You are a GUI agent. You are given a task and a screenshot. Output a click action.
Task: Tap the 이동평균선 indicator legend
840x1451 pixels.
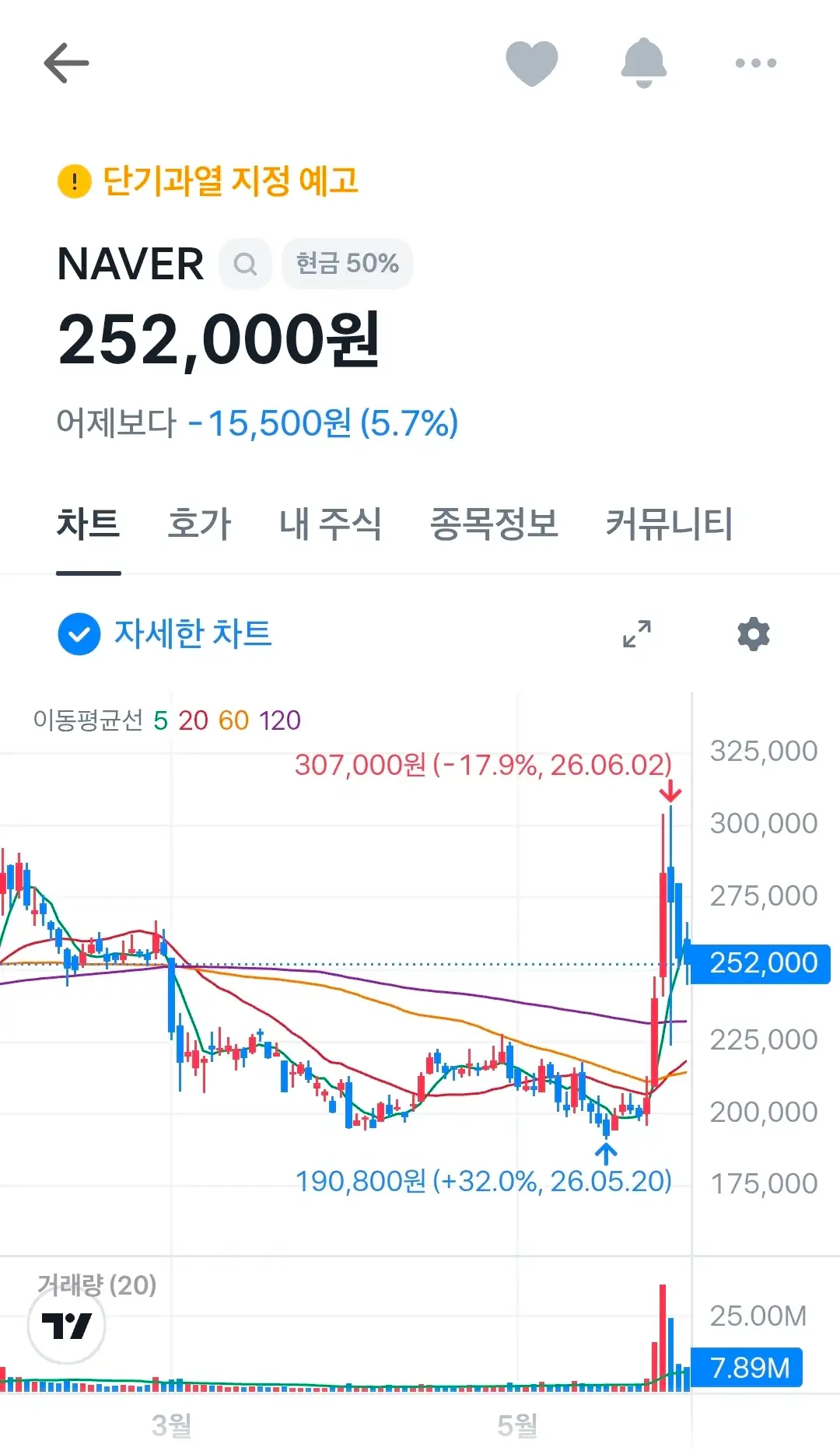coord(166,720)
